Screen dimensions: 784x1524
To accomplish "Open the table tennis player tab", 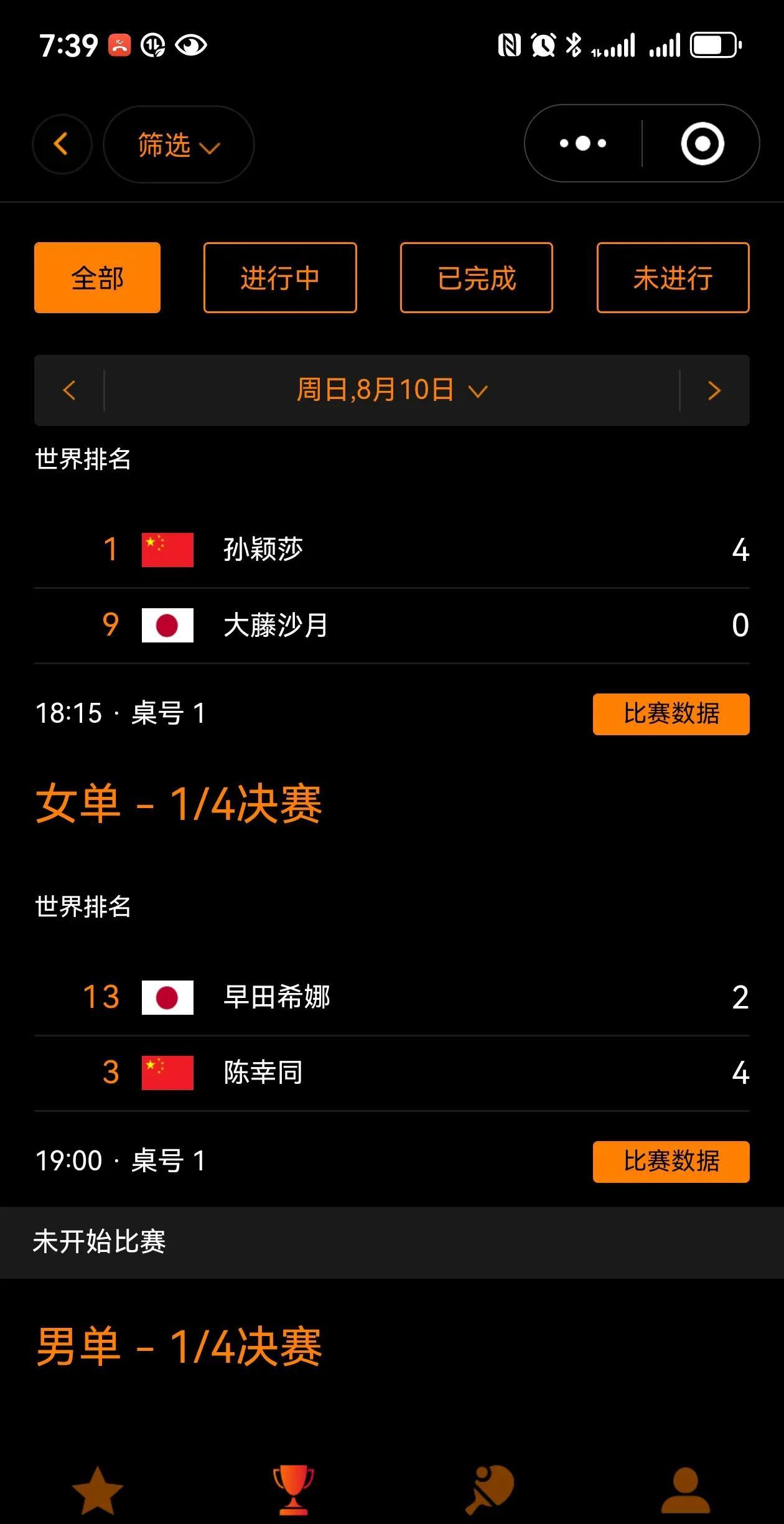I will pyautogui.click(x=490, y=1490).
